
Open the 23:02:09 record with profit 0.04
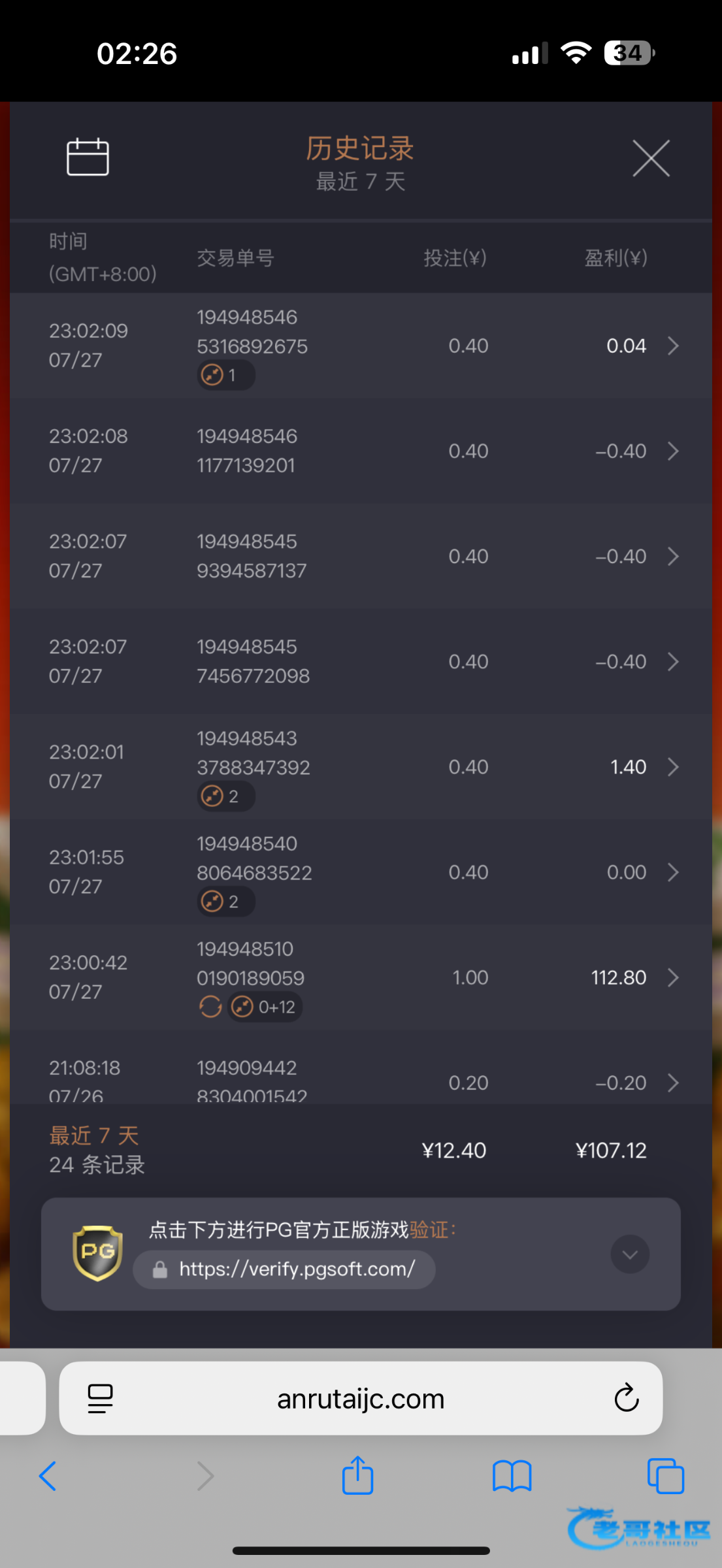pos(361,346)
